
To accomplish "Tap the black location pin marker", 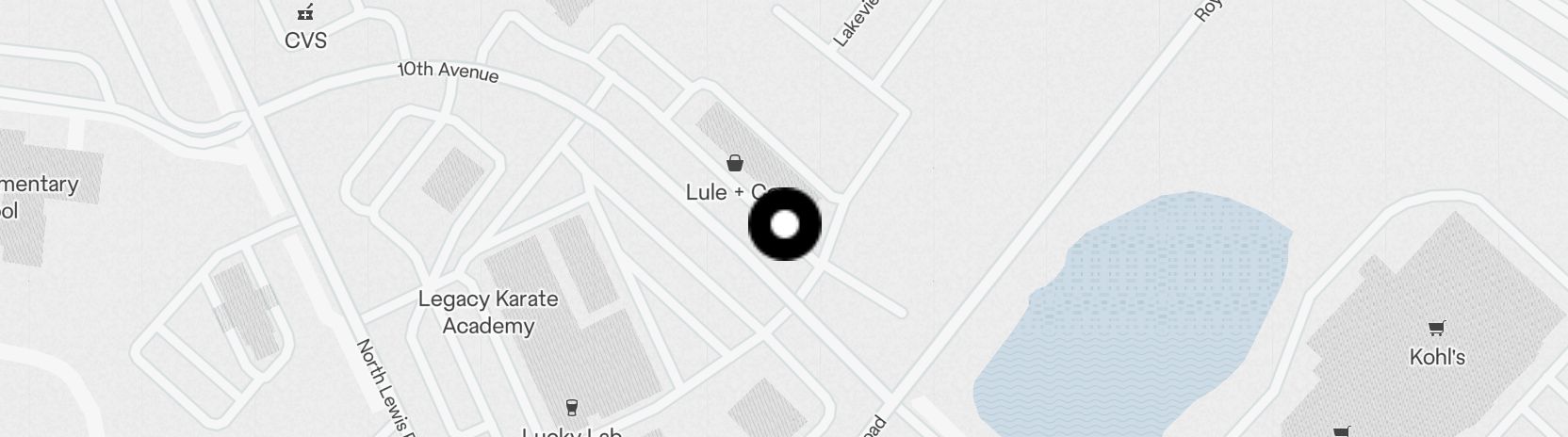I will (784, 225).
